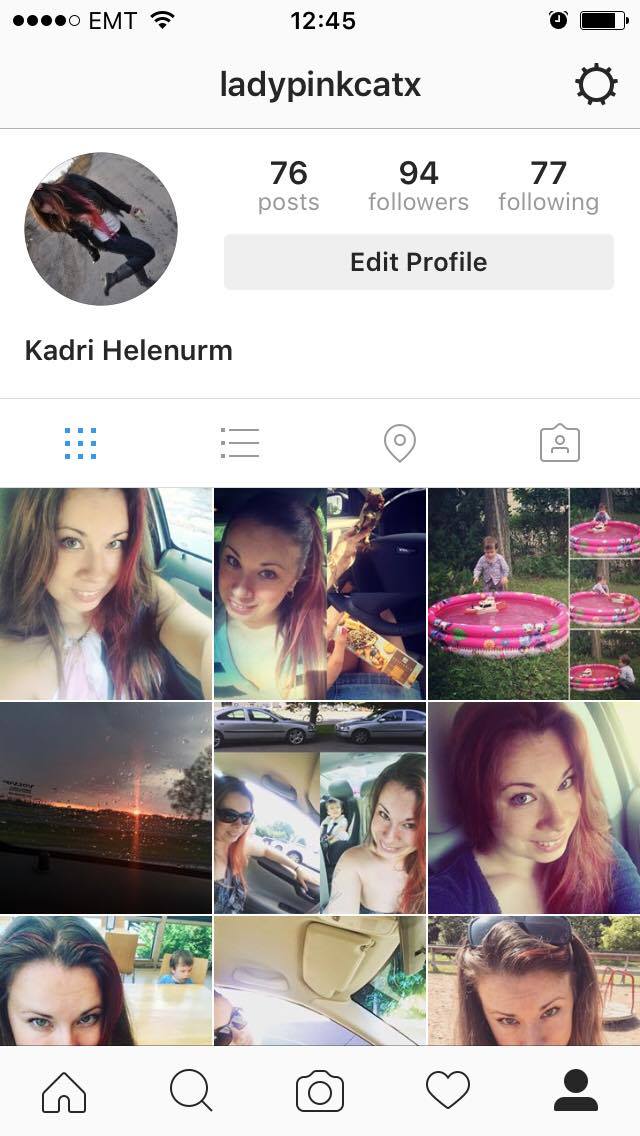Open the sunset through rainy window post
This screenshot has height=1136, width=640.
point(106,807)
